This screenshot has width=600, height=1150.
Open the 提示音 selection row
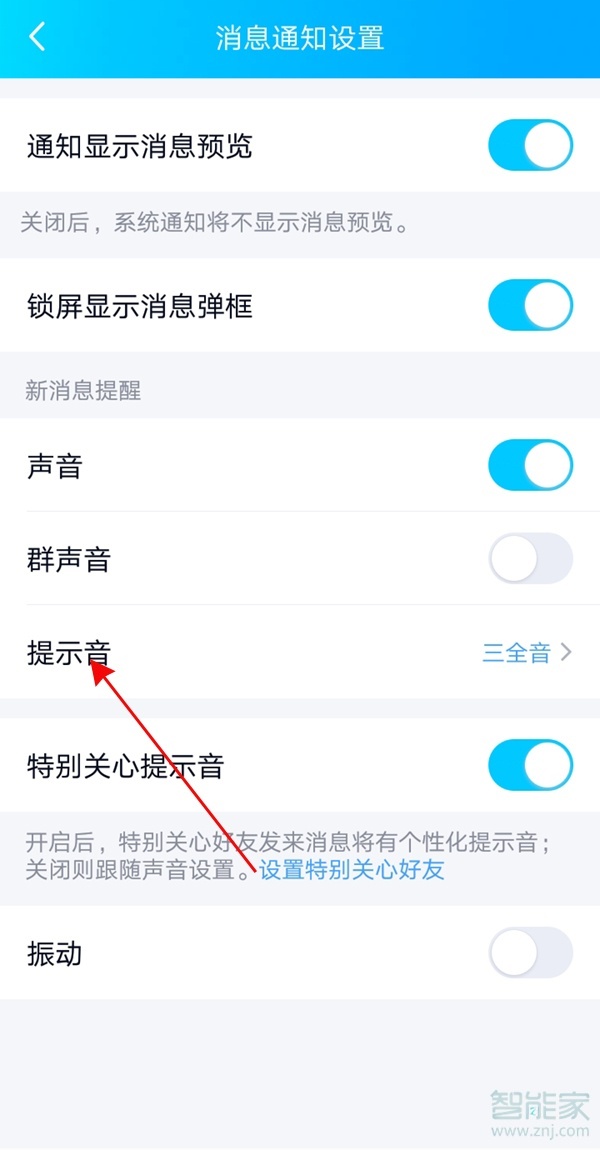coord(300,653)
